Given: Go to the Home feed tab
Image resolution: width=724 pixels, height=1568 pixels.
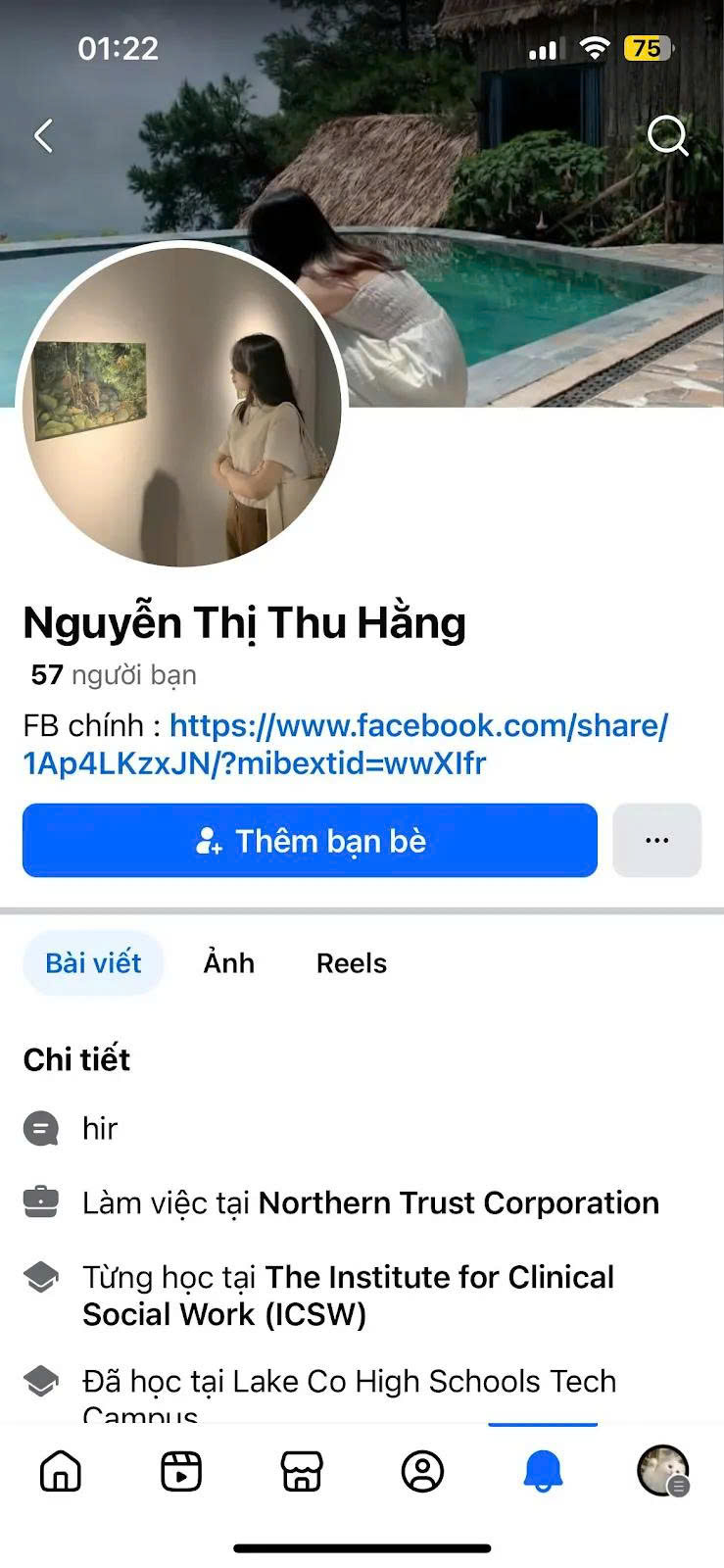Looking at the screenshot, I should click(61, 1471).
